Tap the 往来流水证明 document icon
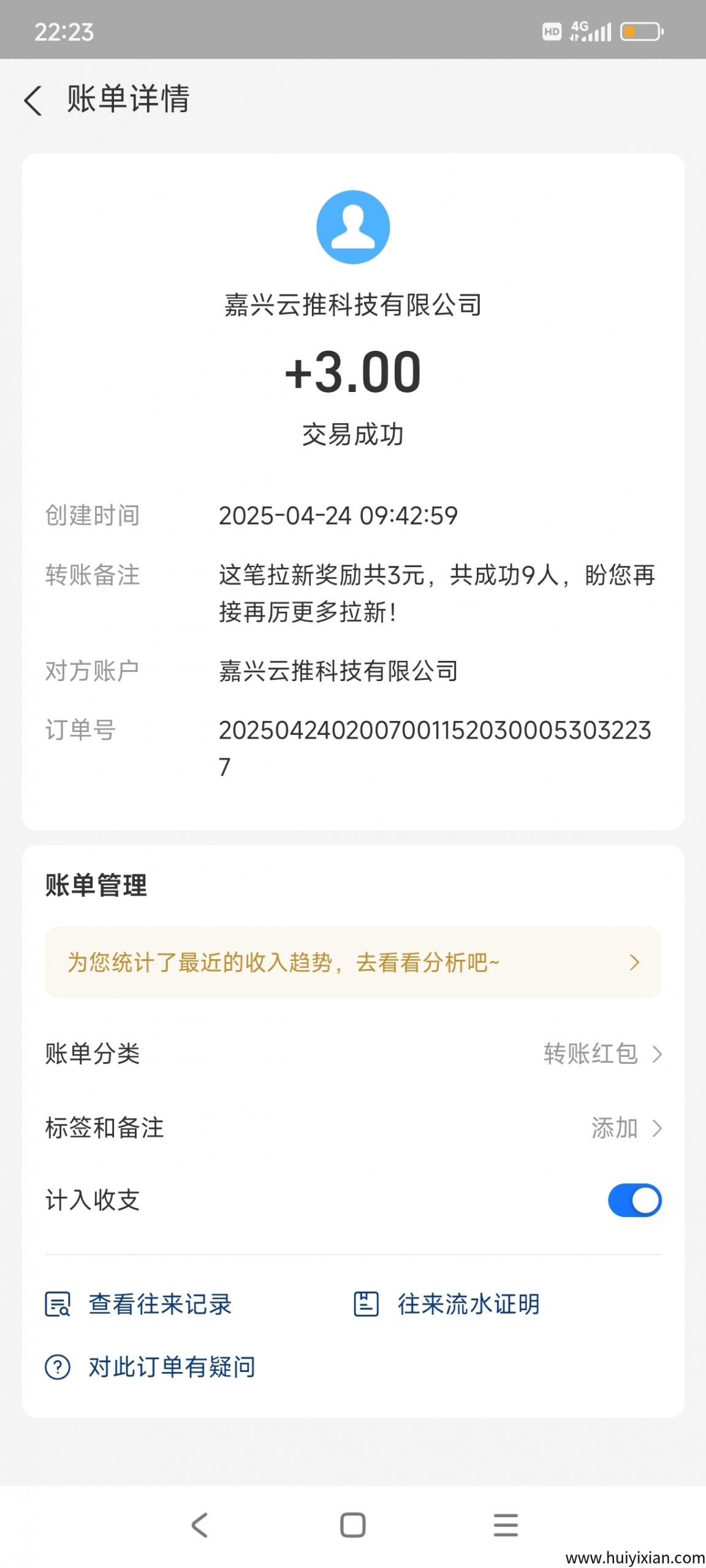 [367, 1305]
